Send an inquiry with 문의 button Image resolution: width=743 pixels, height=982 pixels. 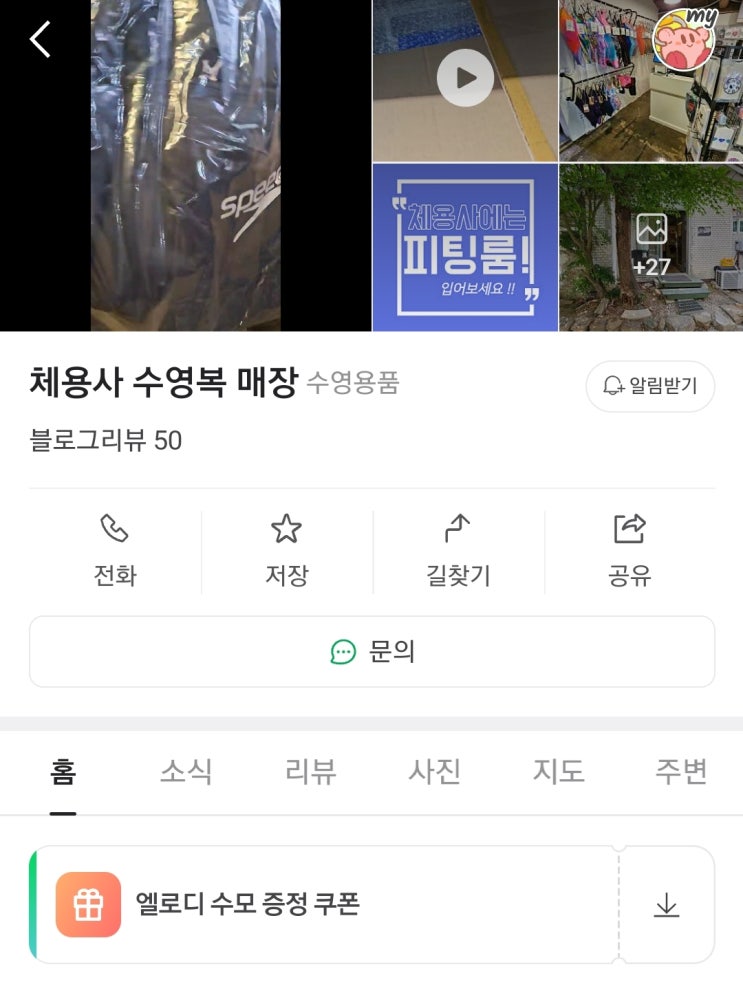click(x=372, y=652)
